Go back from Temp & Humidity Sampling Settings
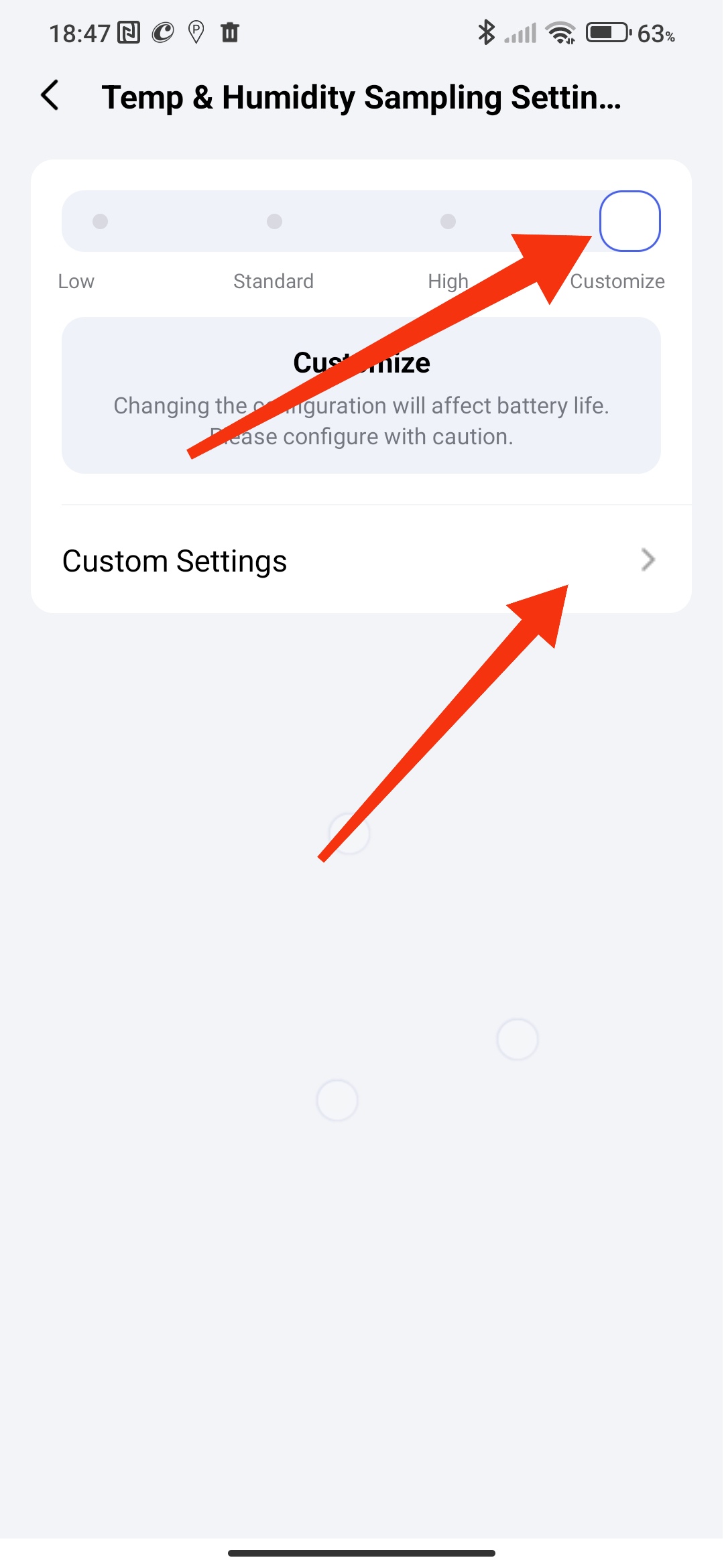 pos(50,96)
